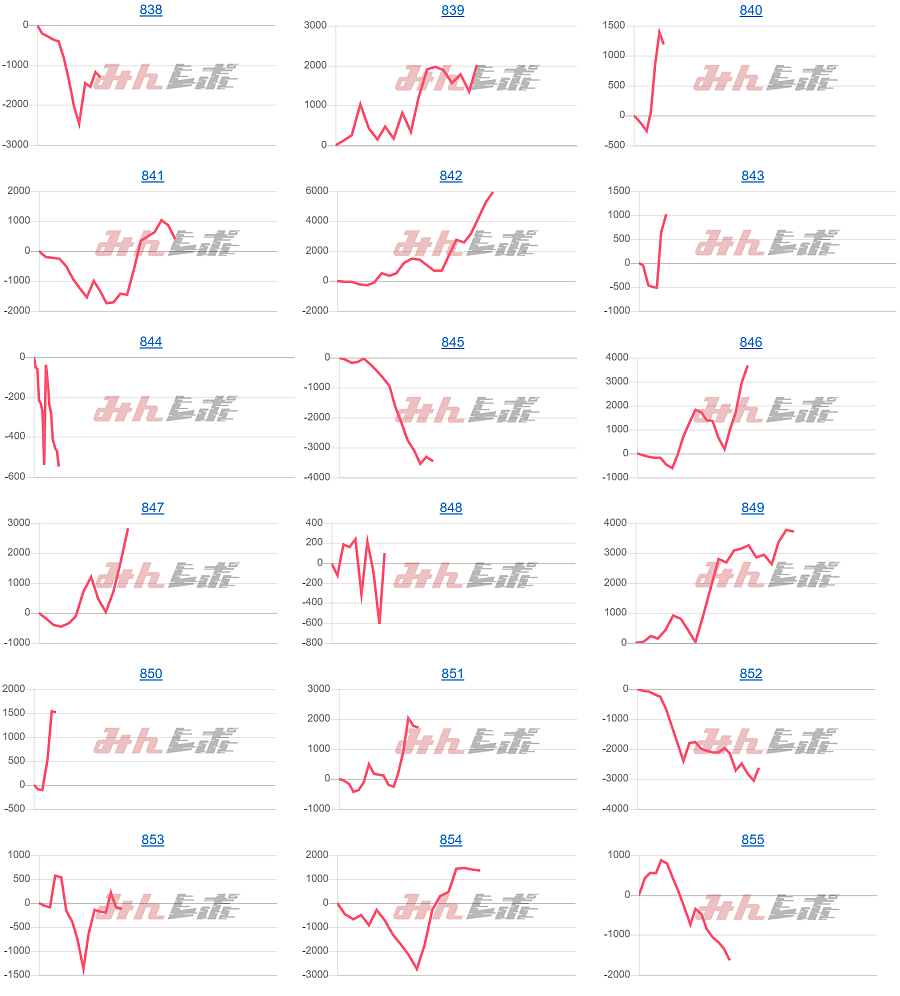Open the 840 machine link

point(751,10)
